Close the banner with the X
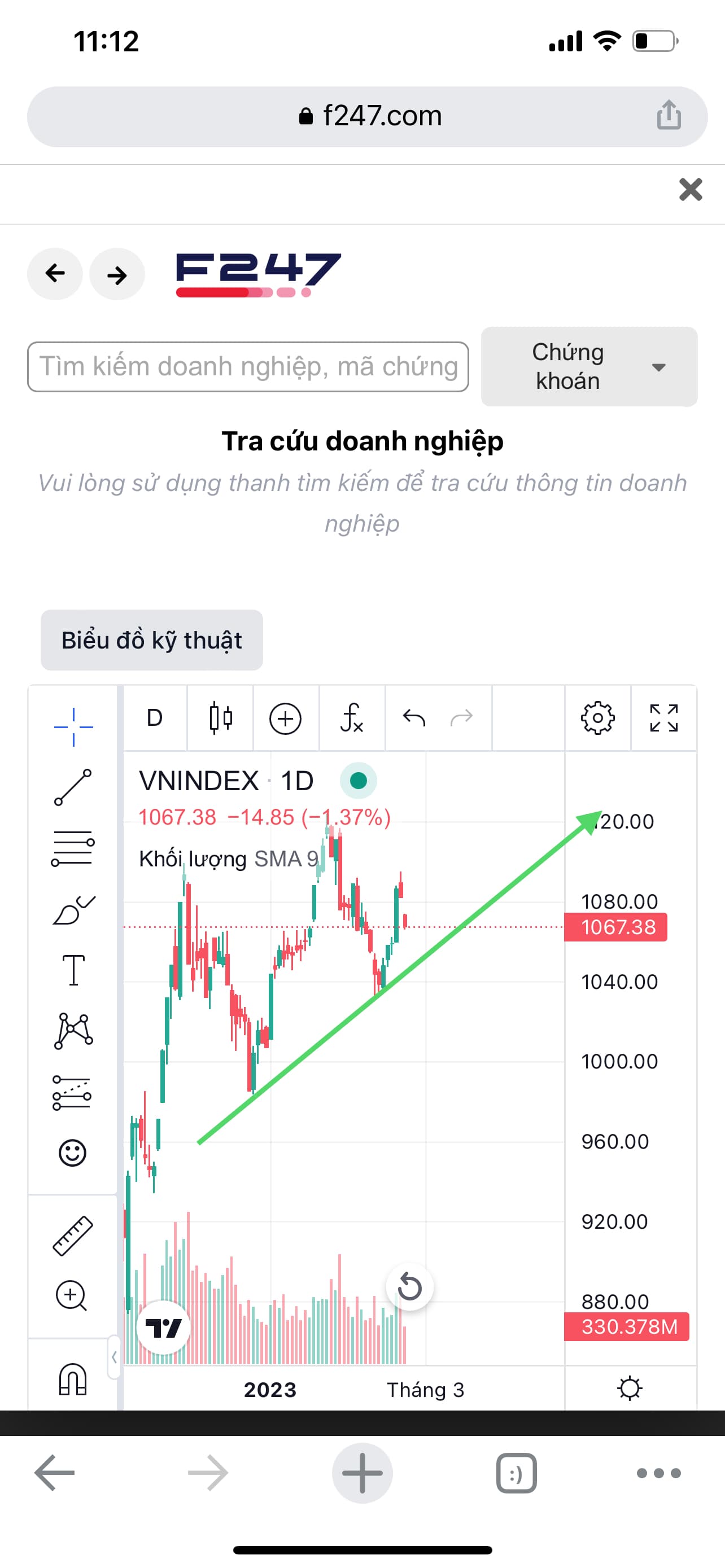 pos(691,189)
